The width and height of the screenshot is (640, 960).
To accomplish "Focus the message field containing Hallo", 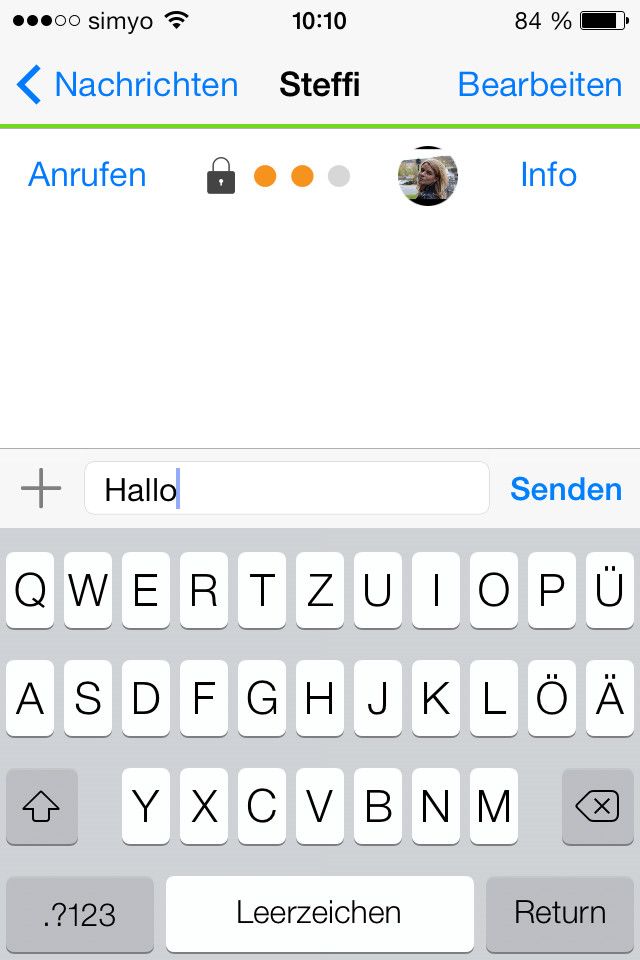I will [286, 489].
